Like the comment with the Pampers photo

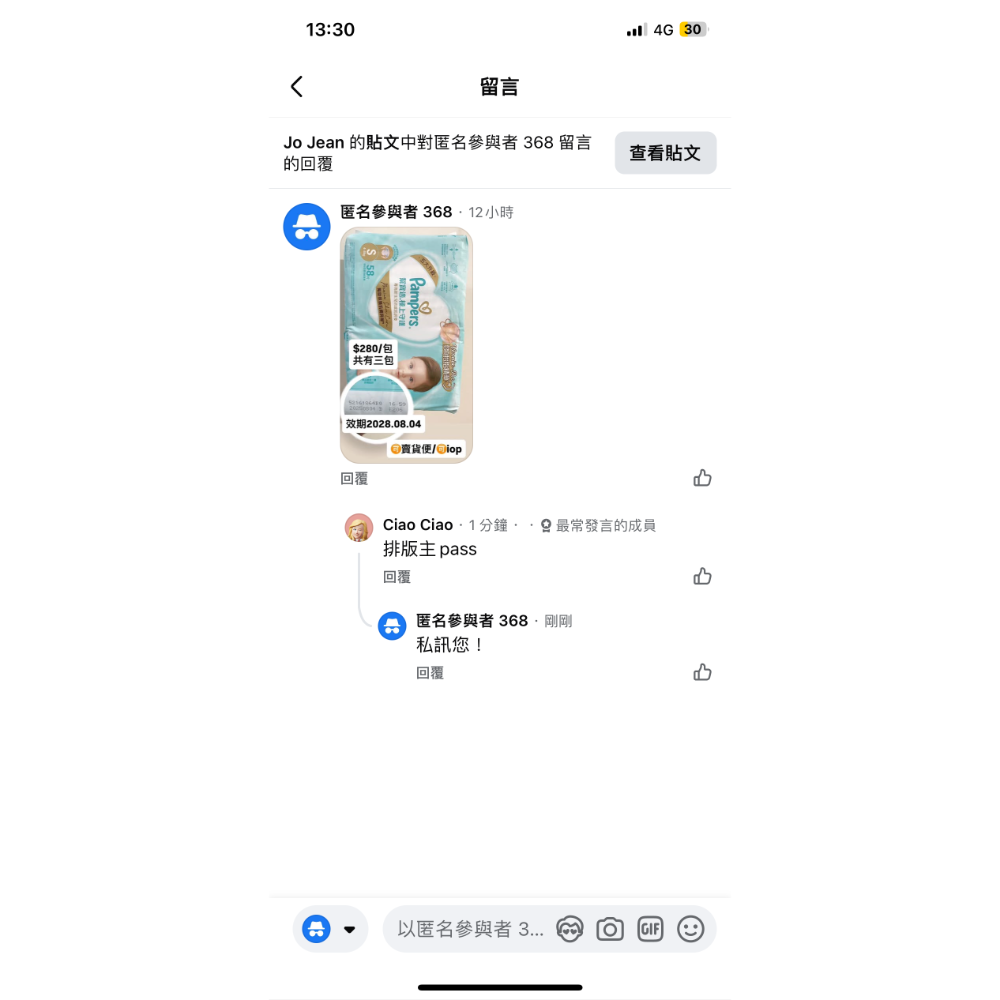tap(702, 478)
